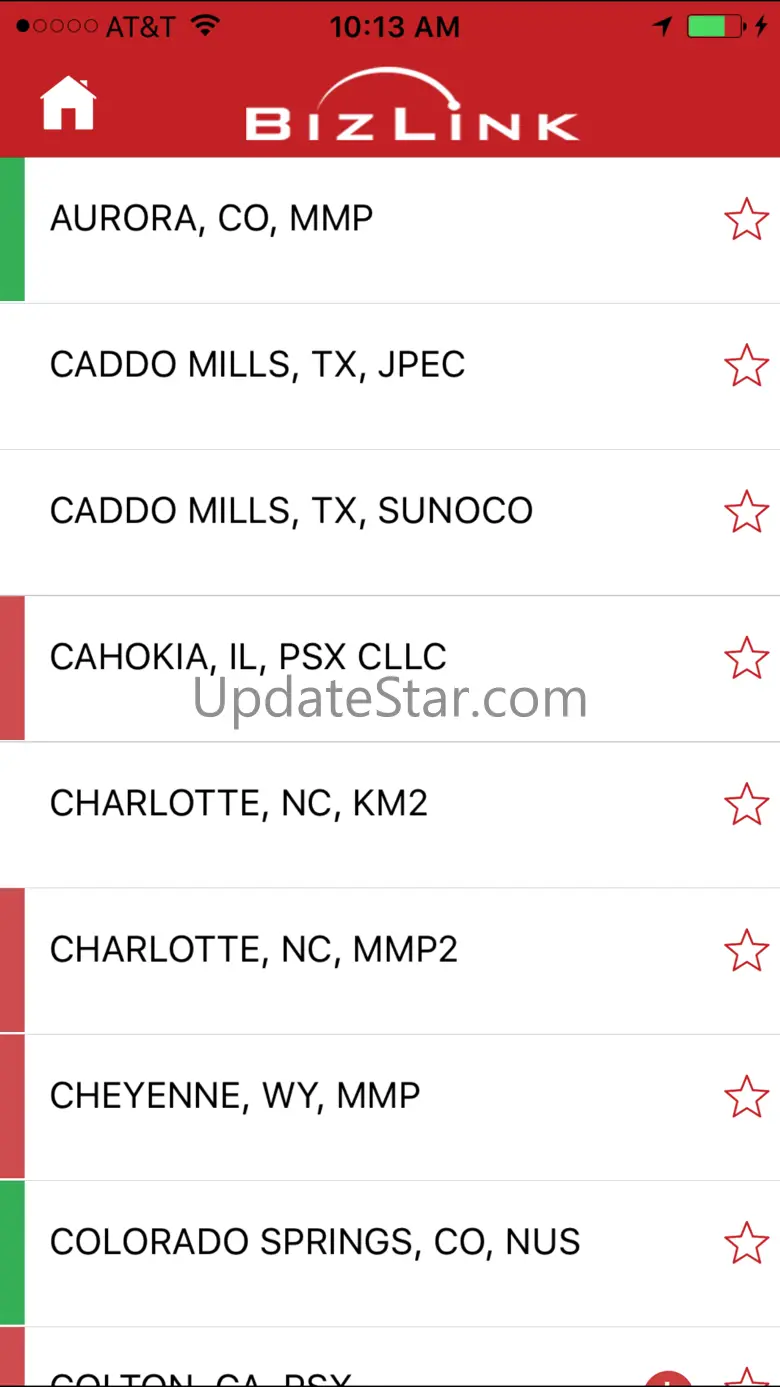This screenshot has width=780, height=1387.
Task: Favorite AURORA, CO, MMP with the star
Action: point(746,219)
